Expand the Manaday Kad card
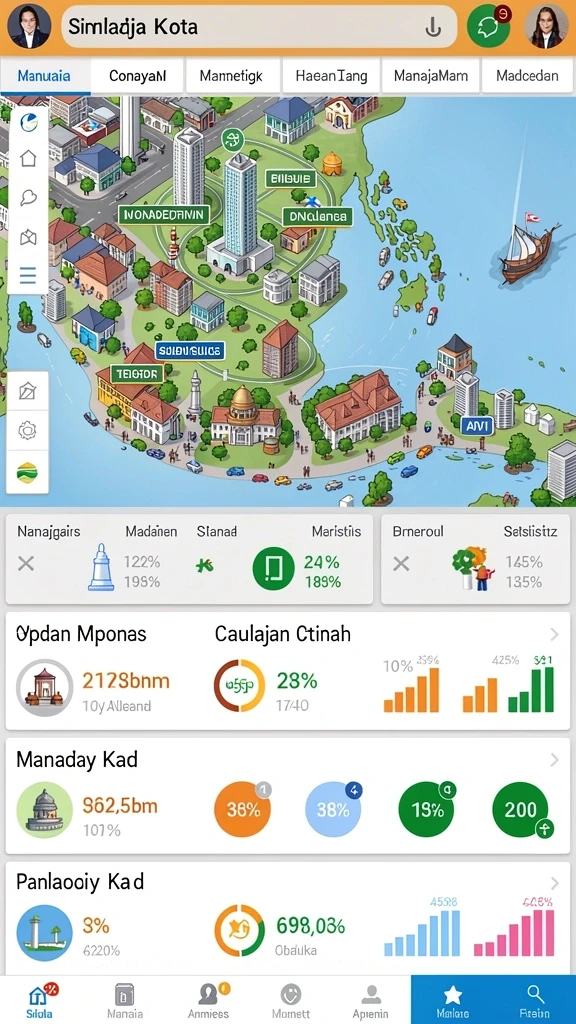Screen dimensions: 576x1024 click(554, 760)
